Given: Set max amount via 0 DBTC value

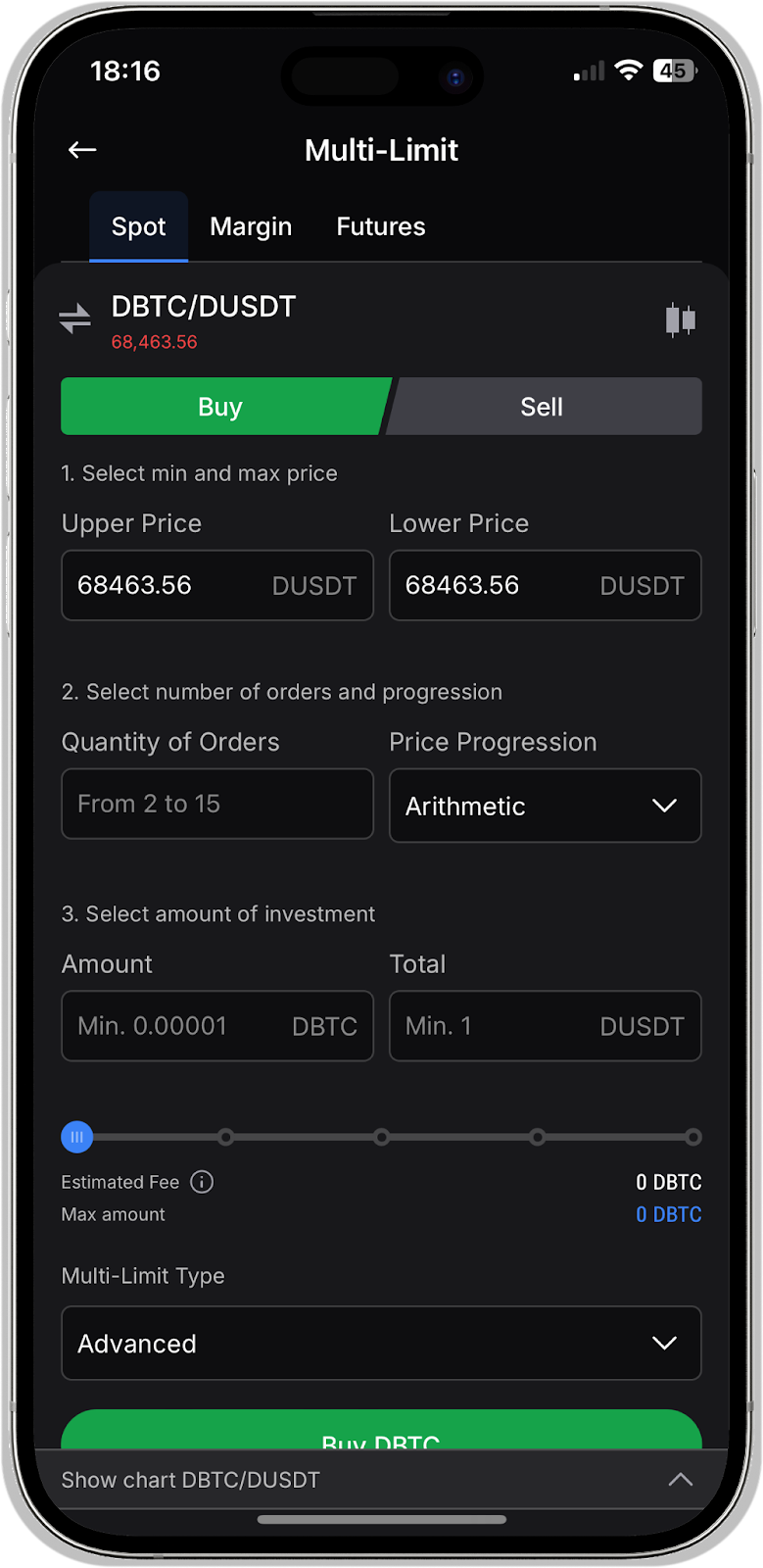Looking at the screenshot, I should pyautogui.click(x=668, y=1214).
